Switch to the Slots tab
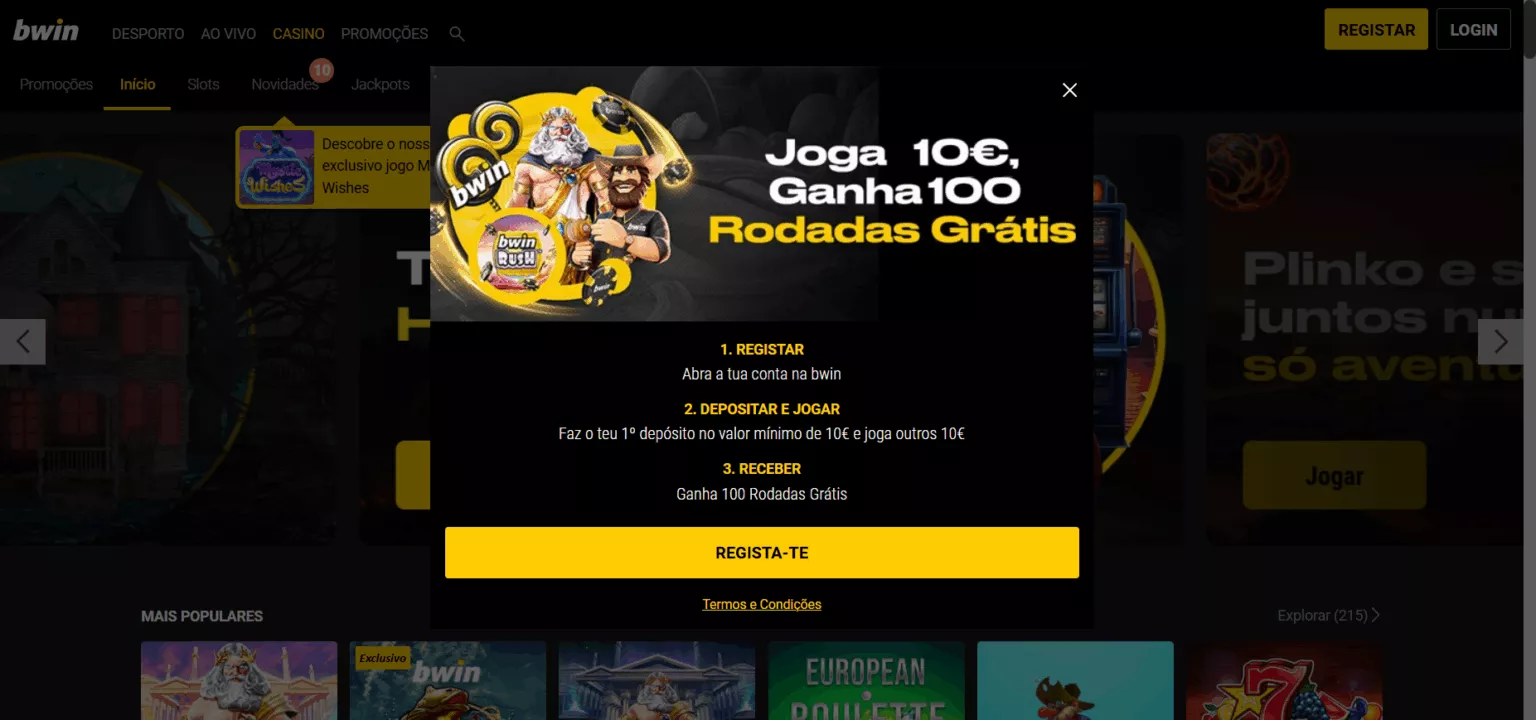 tap(203, 85)
